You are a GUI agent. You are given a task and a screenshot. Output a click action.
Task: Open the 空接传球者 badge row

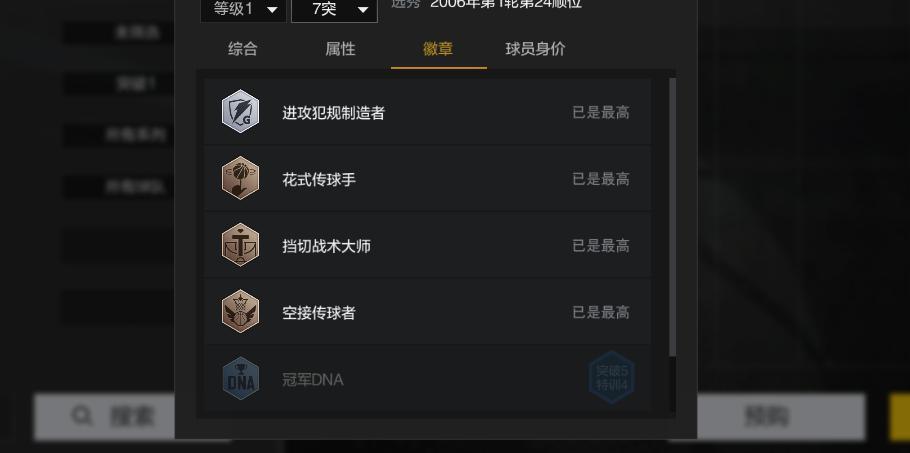[x=427, y=312]
